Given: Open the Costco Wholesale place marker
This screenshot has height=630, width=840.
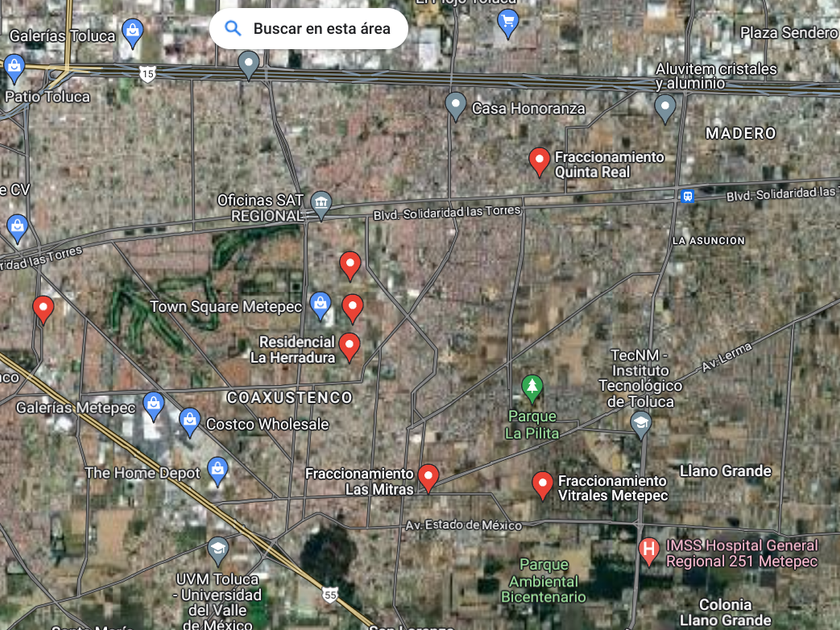Looking at the screenshot, I should 190,422.
